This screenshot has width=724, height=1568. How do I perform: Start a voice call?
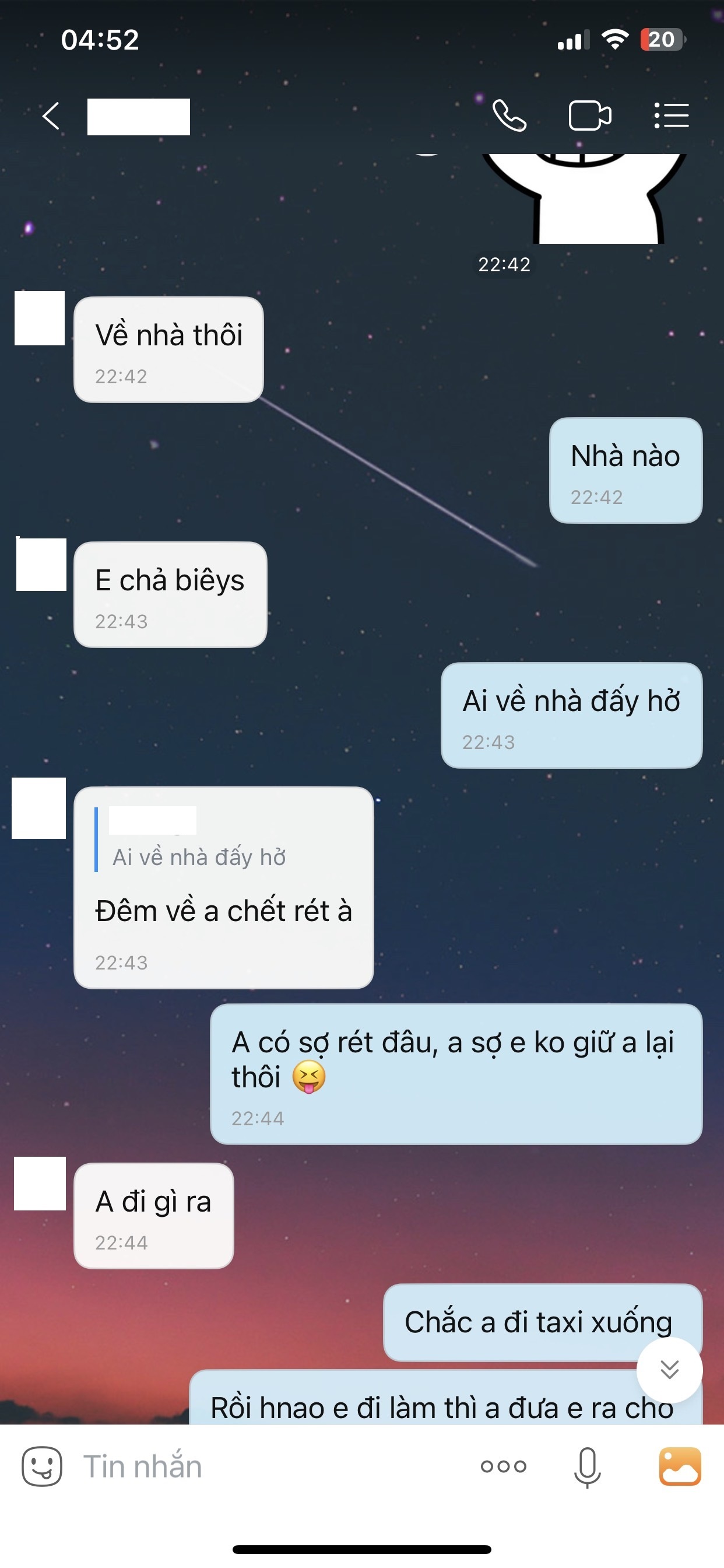point(509,116)
